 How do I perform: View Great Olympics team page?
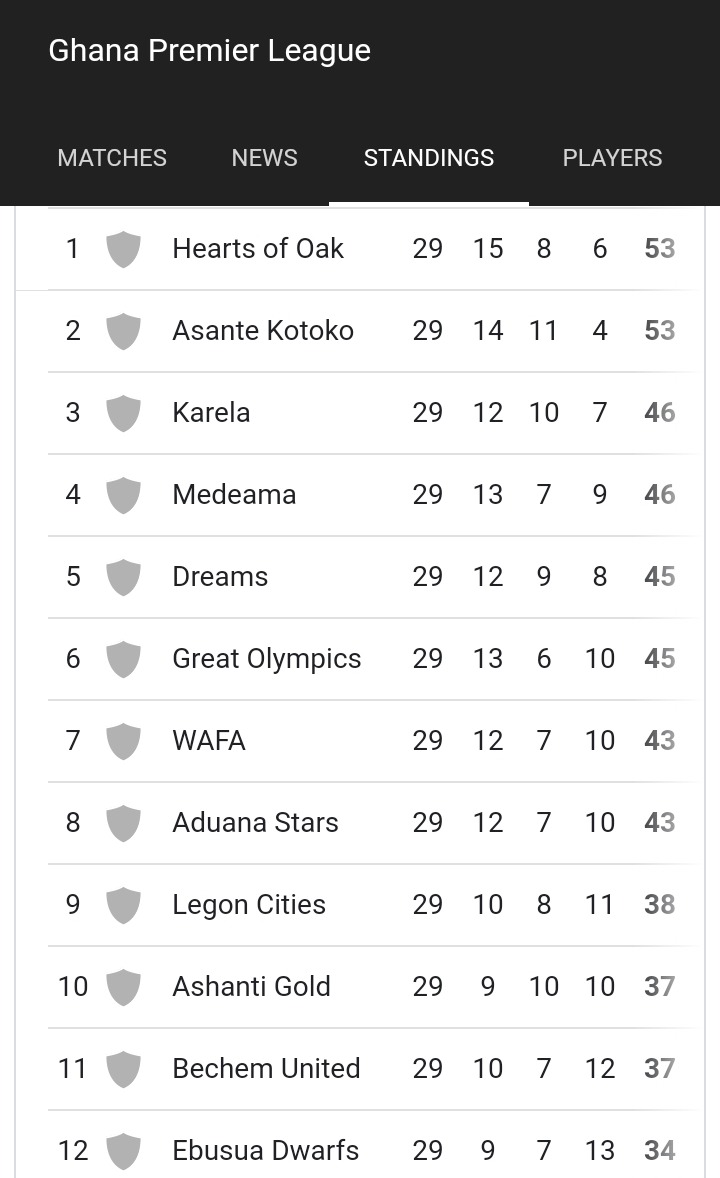click(x=360, y=658)
